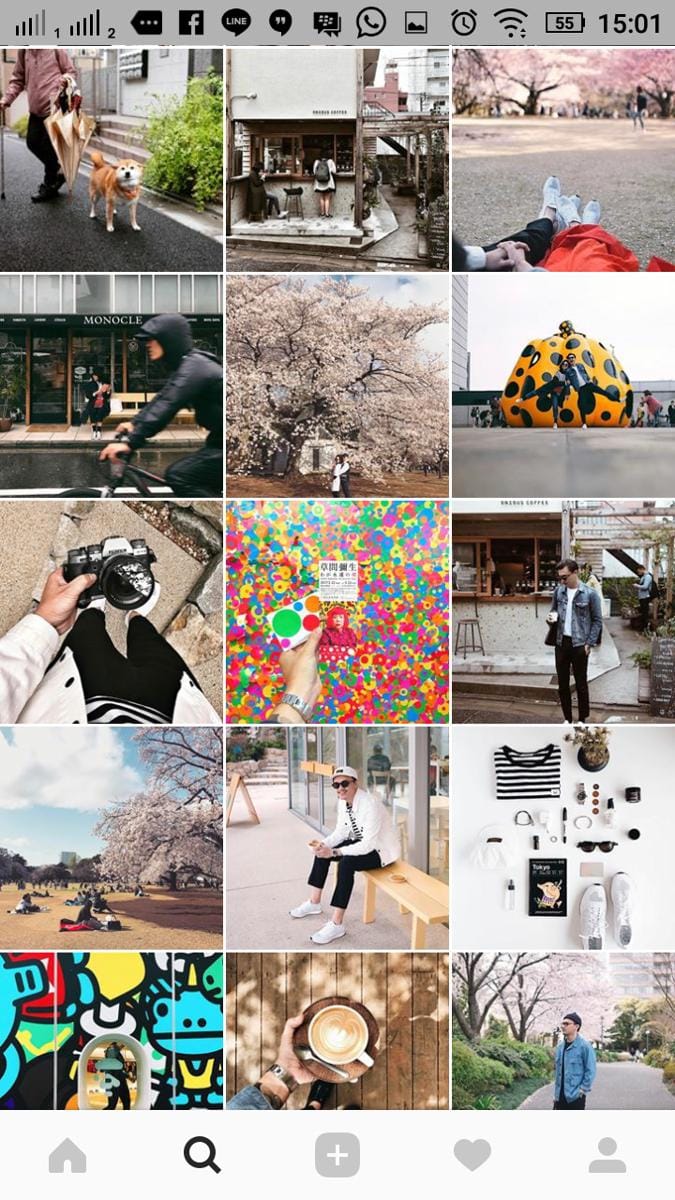The image size is (675, 1200).
Task: Open the colorful dots Kusama poster photo
Action: [337, 612]
